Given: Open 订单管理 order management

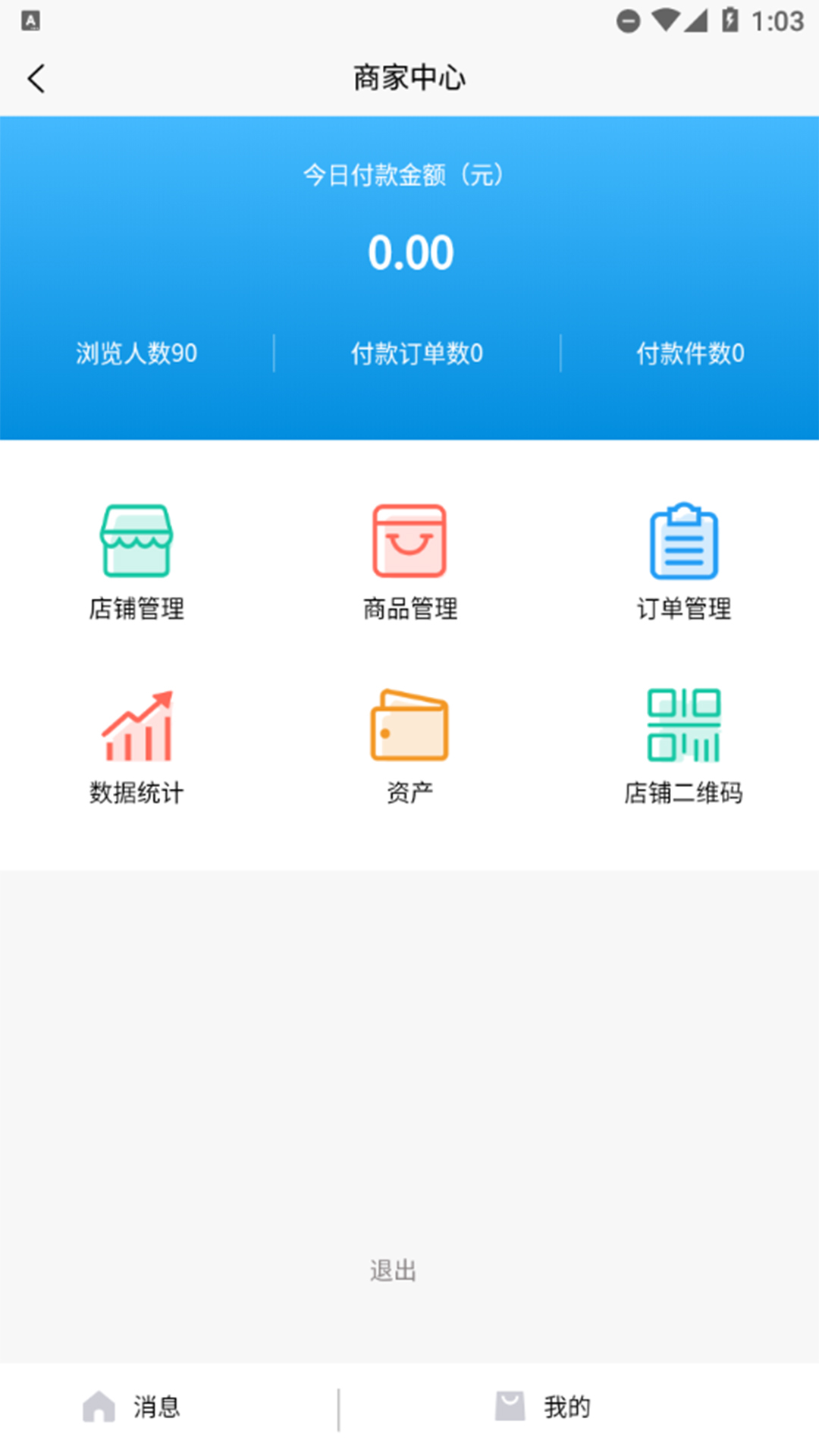Looking at the screenshot, I should coord(683,562).
